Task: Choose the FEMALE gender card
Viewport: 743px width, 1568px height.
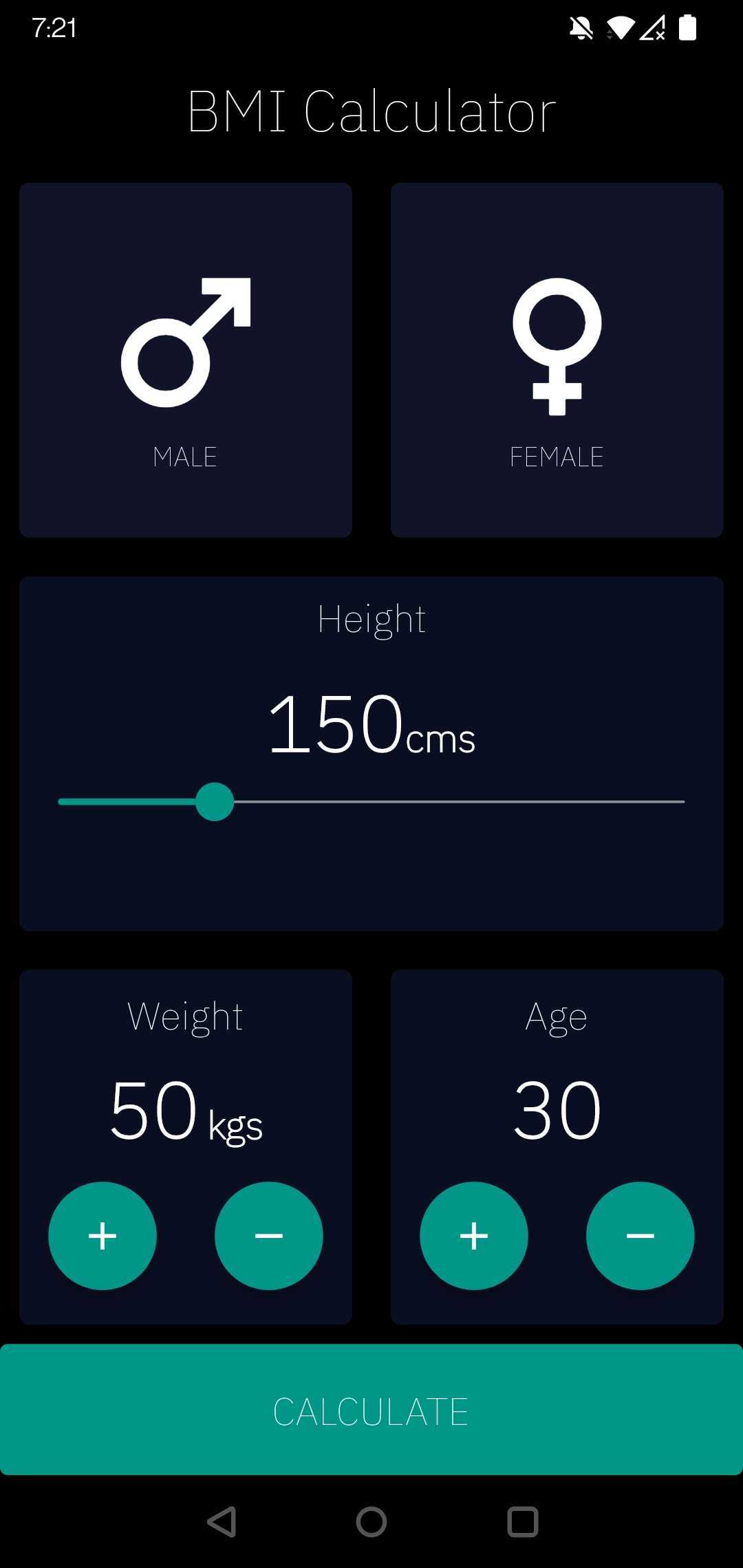Action: click(x=557, y=360)
